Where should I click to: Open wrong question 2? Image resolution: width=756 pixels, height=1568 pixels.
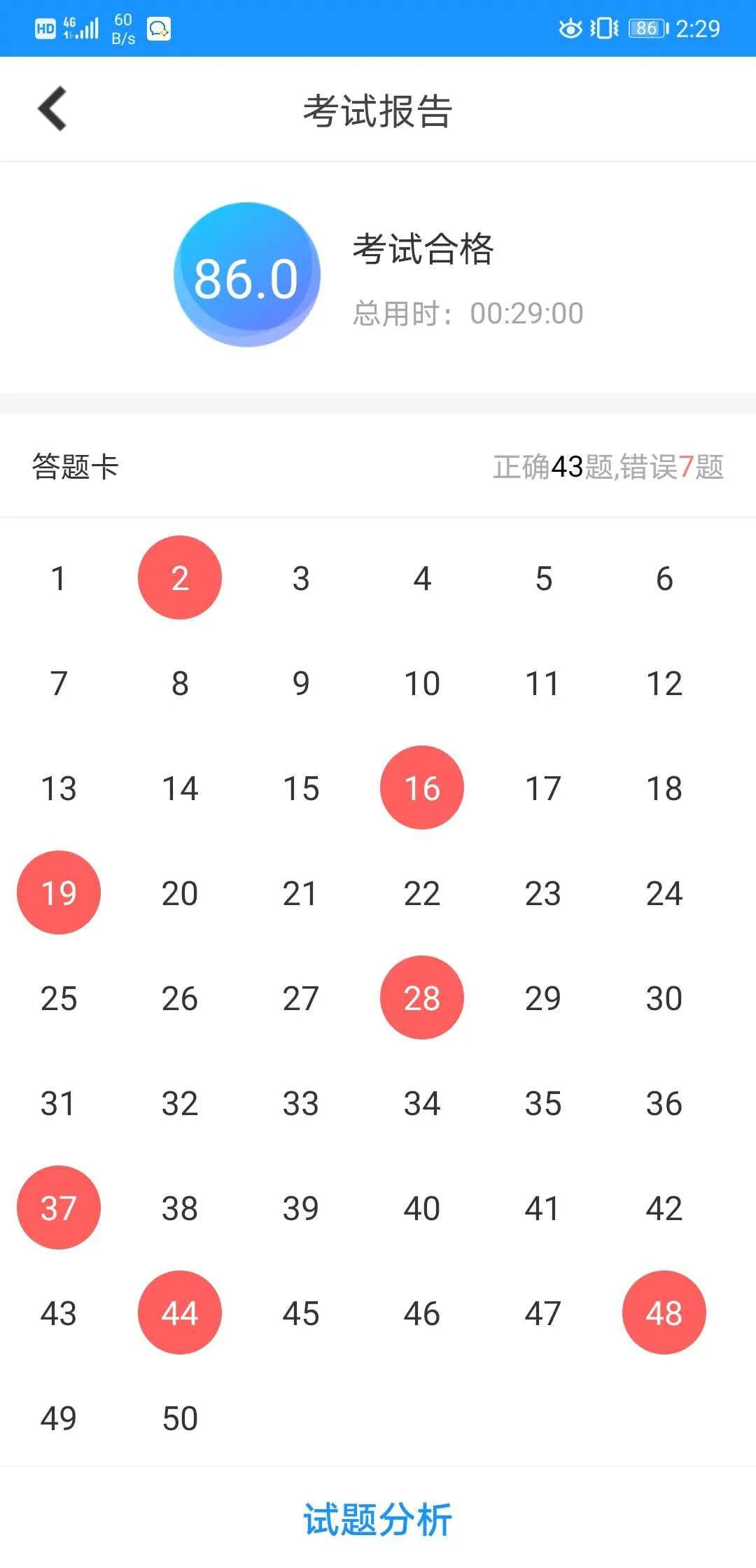click(180, 577)
